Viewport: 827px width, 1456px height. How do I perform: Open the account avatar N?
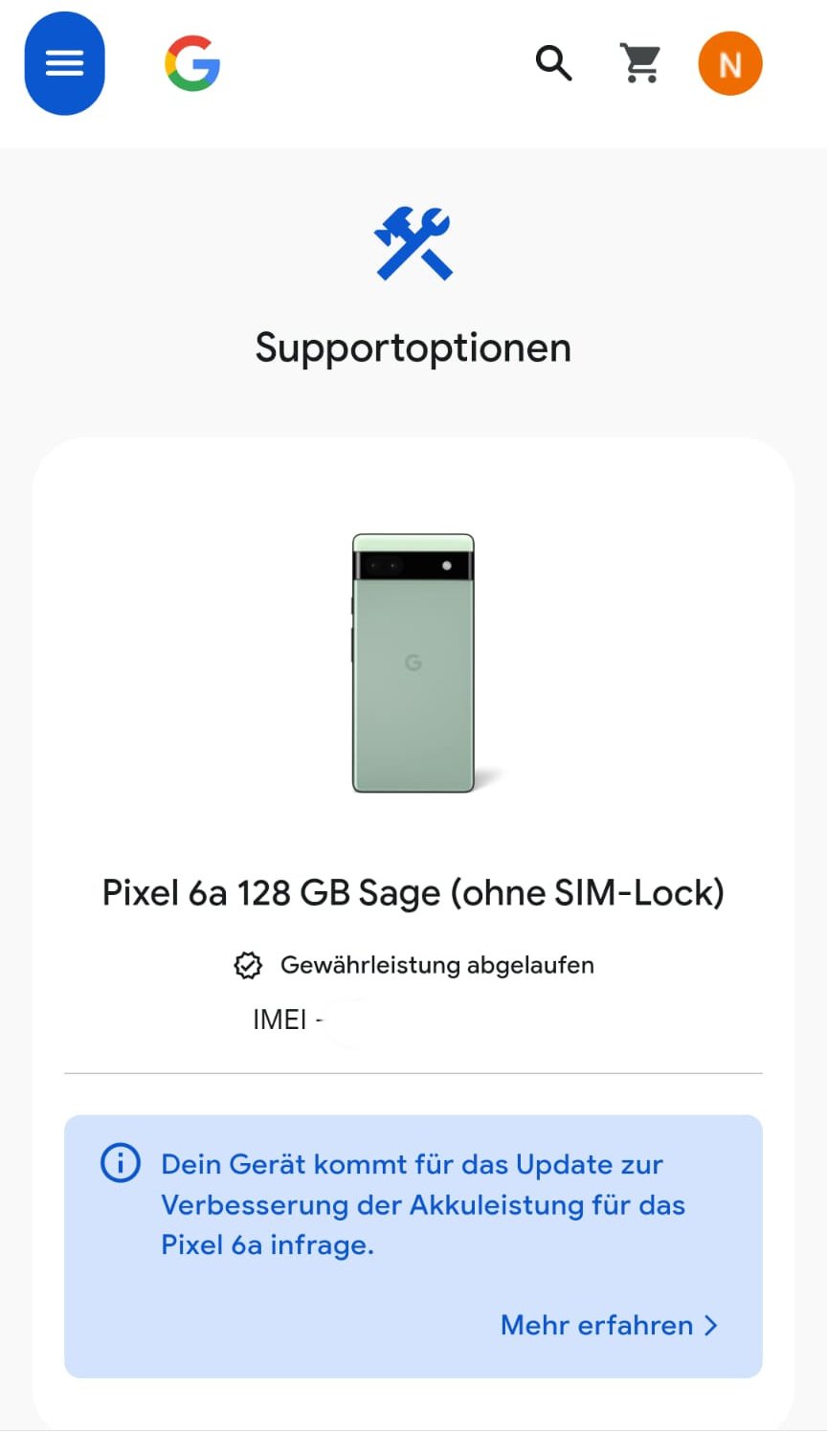730,64
